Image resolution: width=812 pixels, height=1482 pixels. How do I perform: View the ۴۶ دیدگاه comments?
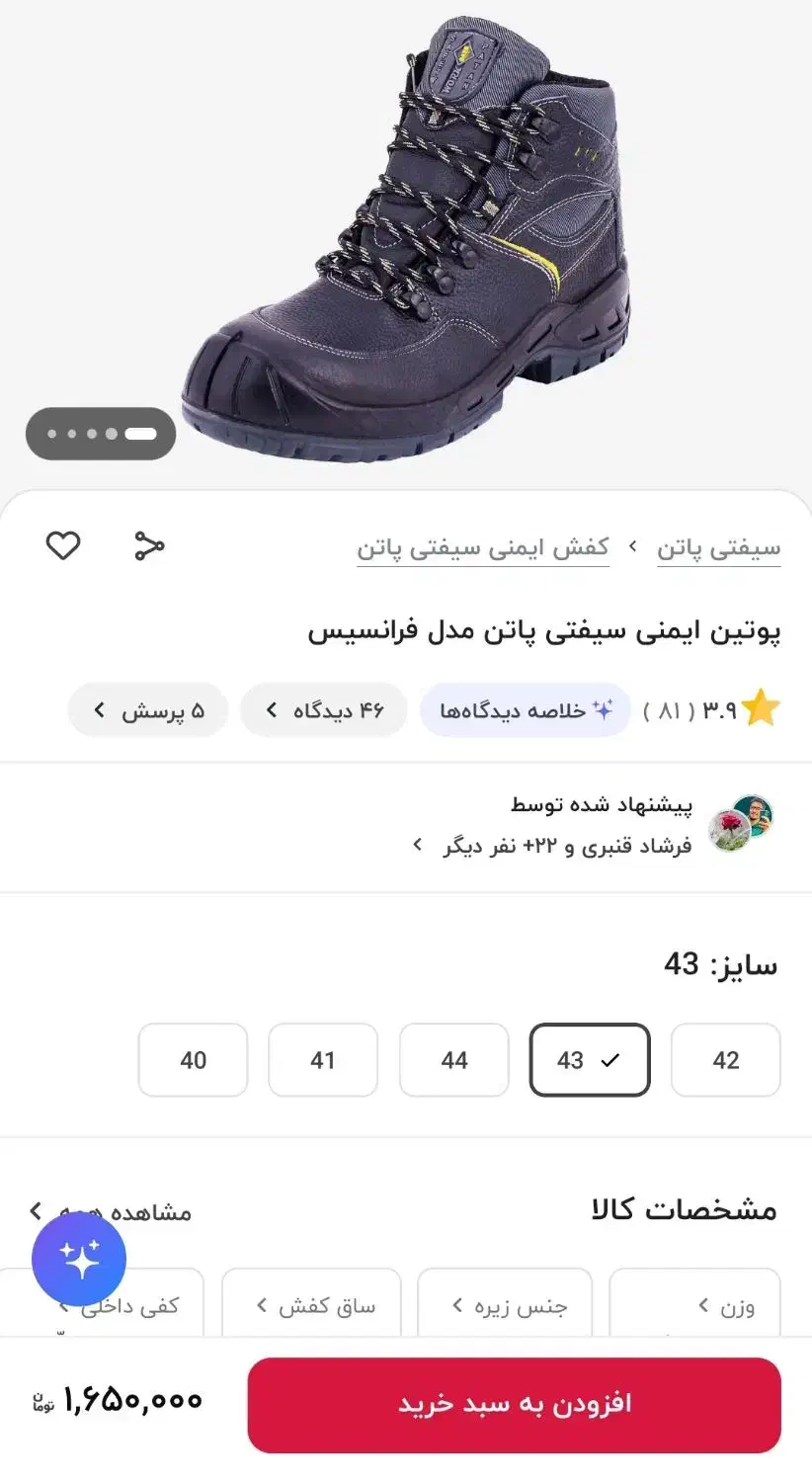[x=324, y=710]
